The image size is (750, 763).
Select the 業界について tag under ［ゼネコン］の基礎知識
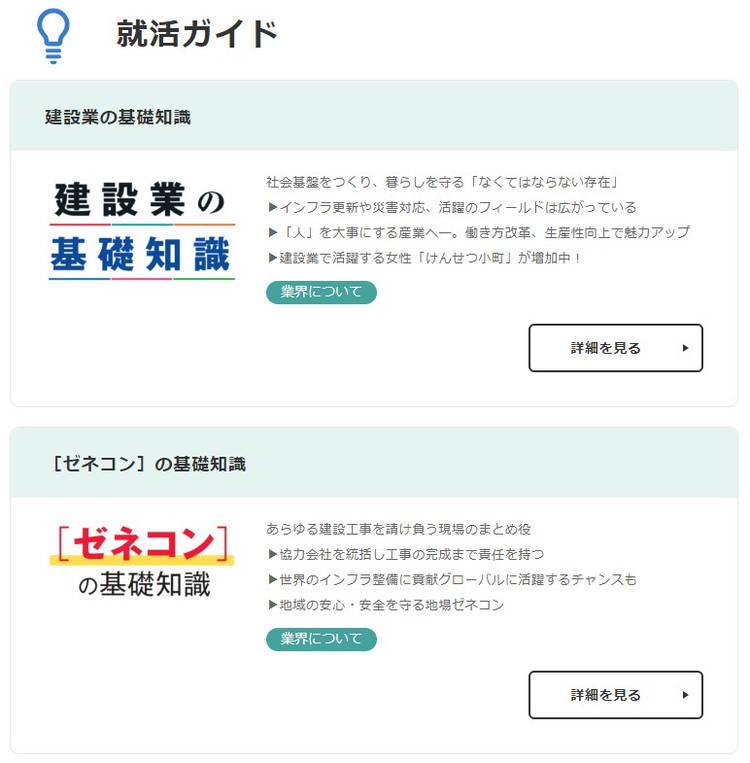pyautogui.click(x=321, y=639)
